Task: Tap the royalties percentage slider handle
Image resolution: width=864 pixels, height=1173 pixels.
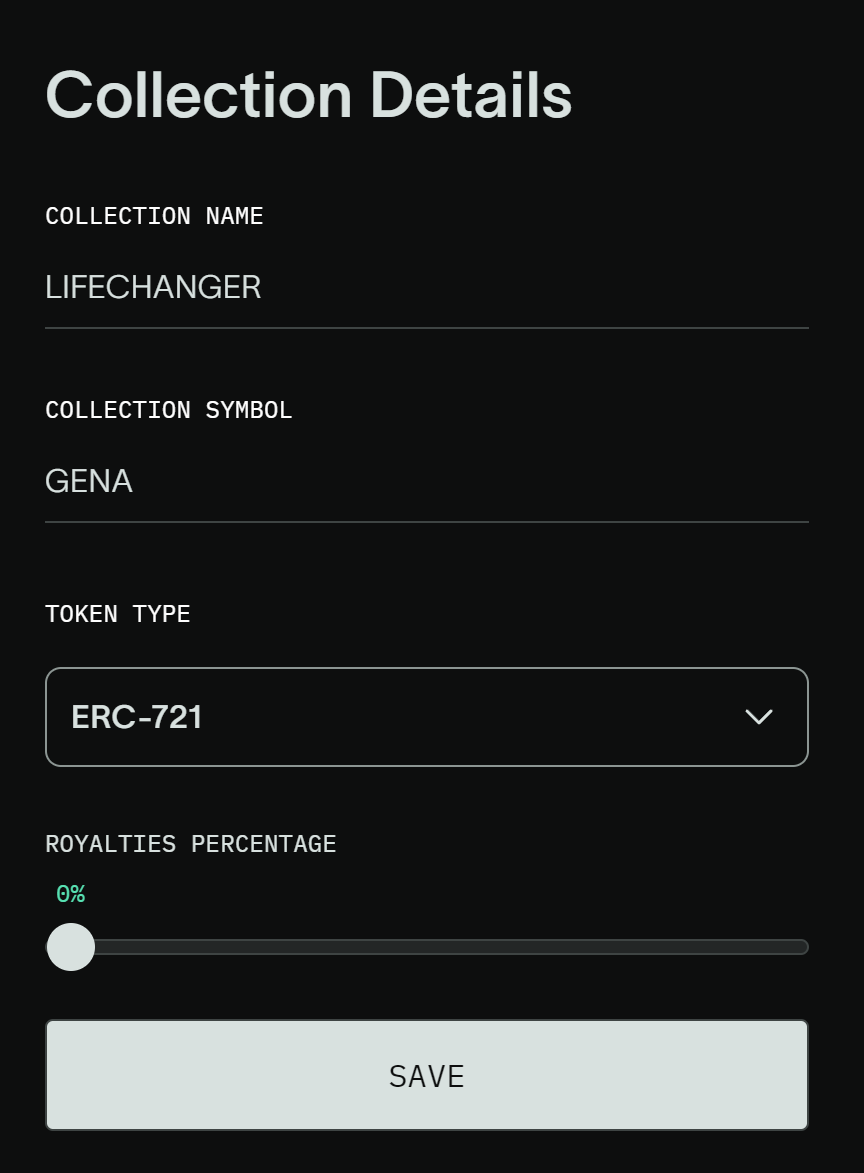Action: pyautogui.click(x=71, y=947)
